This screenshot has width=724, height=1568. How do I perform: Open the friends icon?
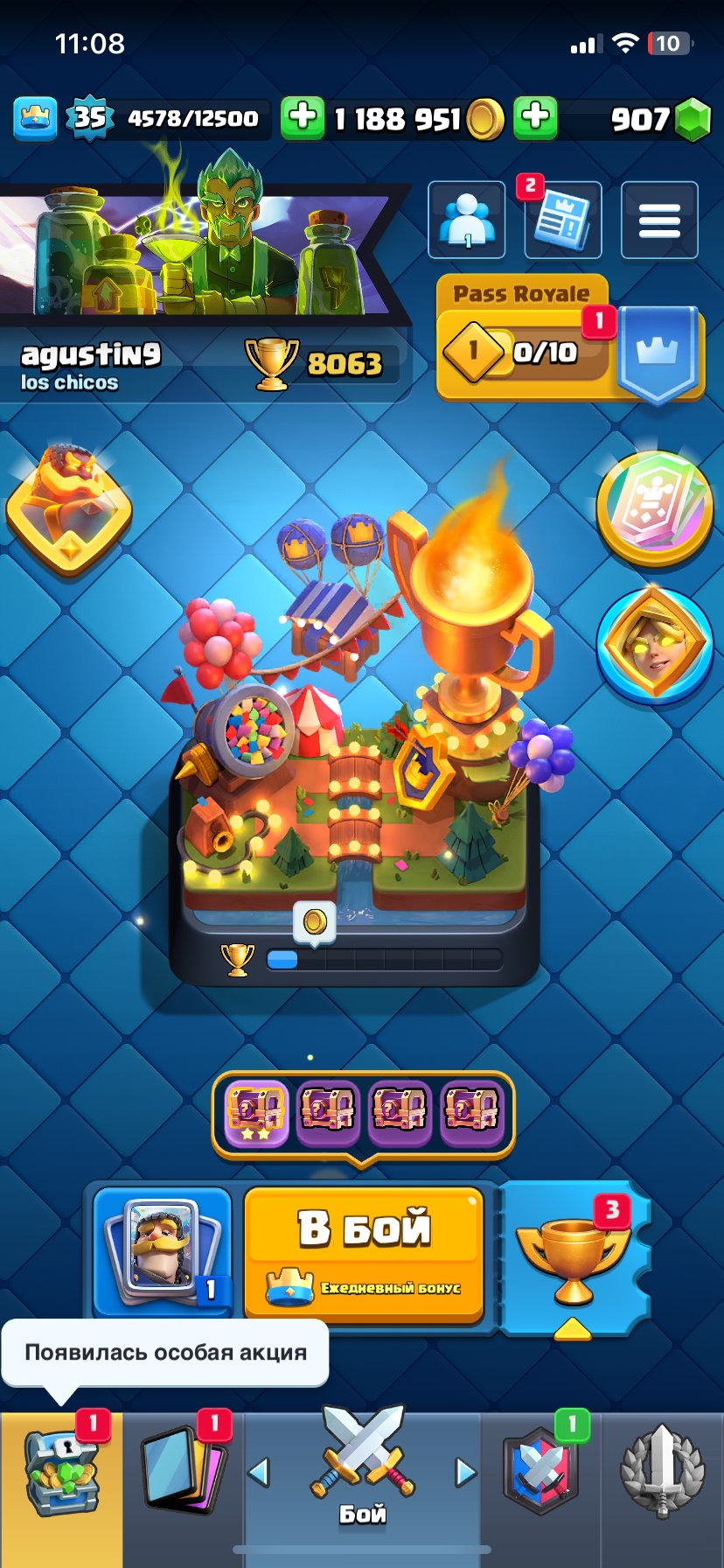[466, 220]
